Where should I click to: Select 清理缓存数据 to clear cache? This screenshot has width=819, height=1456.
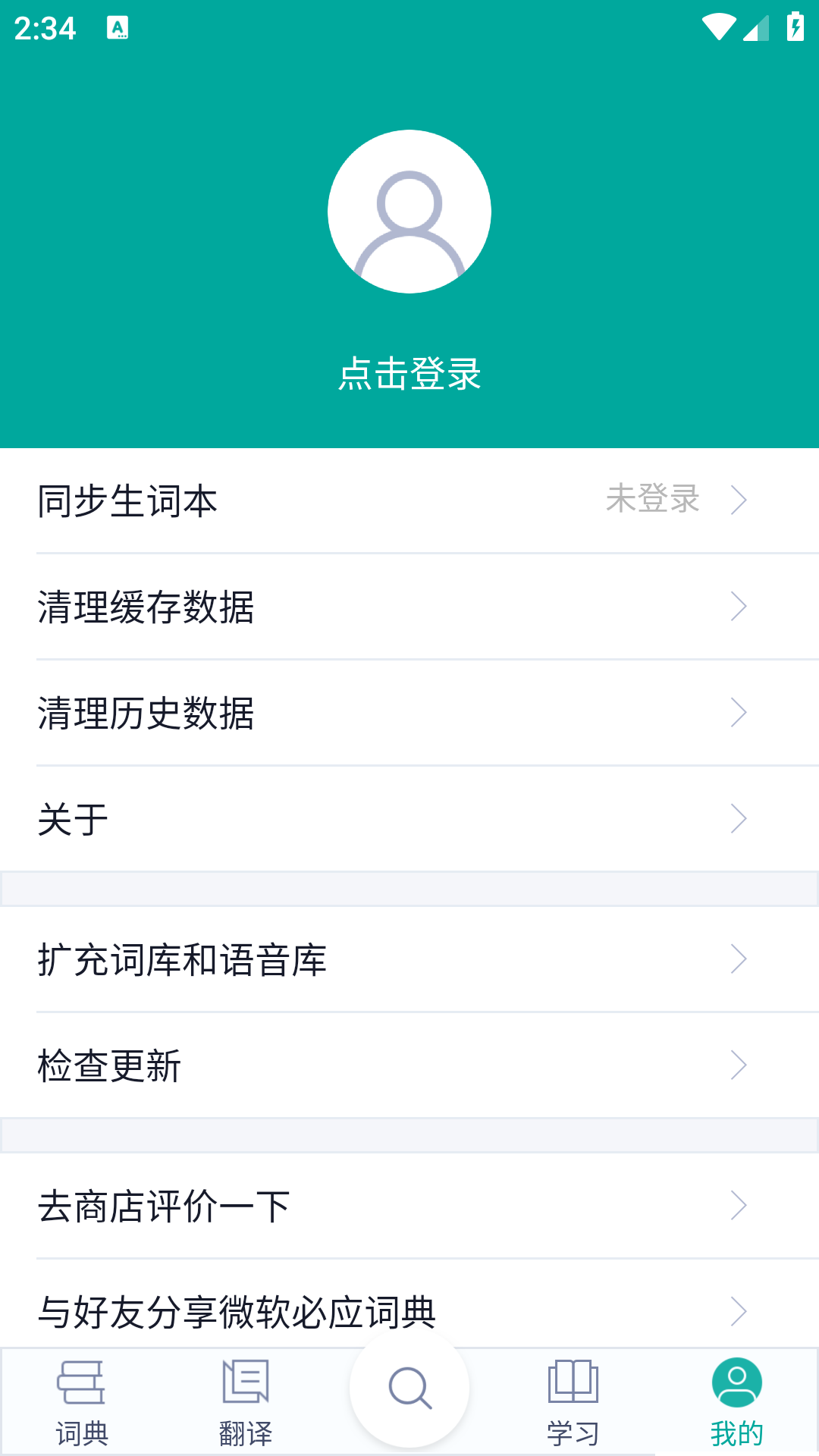[409, 607]
